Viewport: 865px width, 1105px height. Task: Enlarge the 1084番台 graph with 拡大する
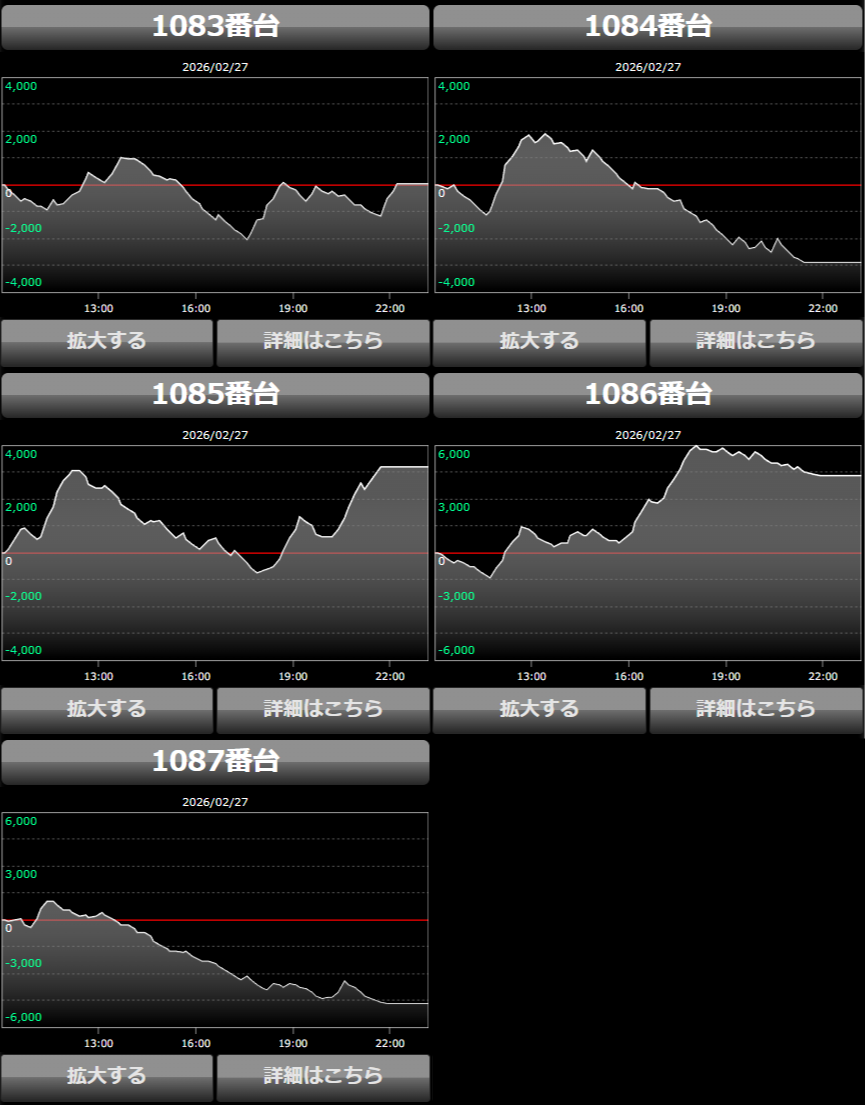[x=540, y=342]
